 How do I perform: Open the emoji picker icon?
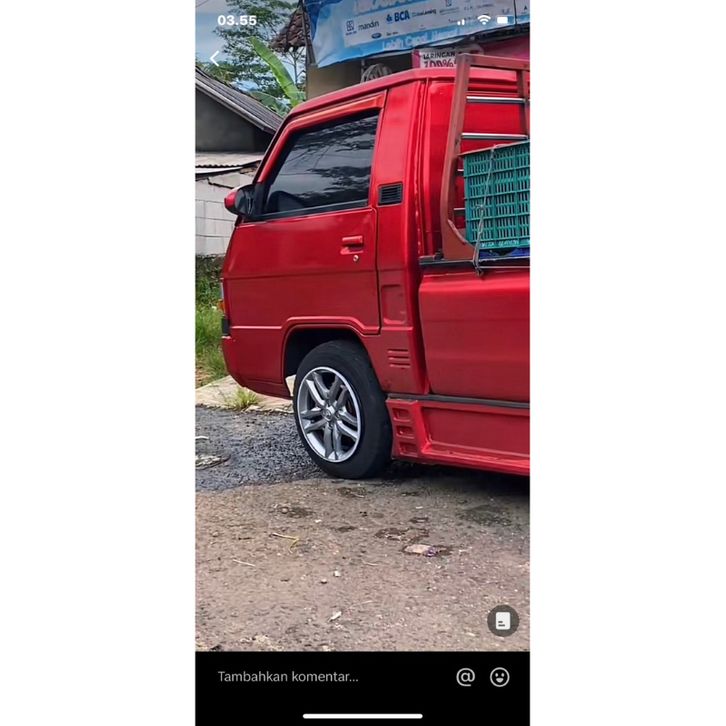[499, 677]
